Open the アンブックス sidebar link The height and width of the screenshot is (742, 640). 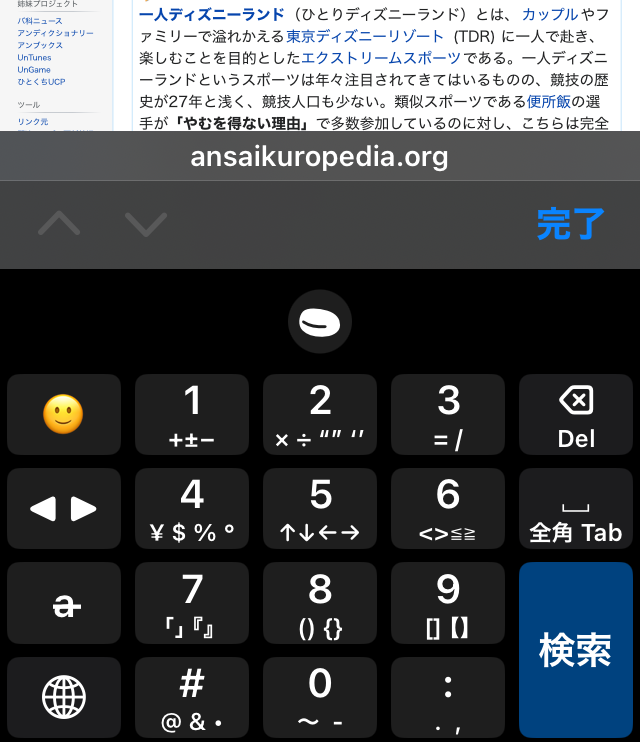click(x=40, y=46)
